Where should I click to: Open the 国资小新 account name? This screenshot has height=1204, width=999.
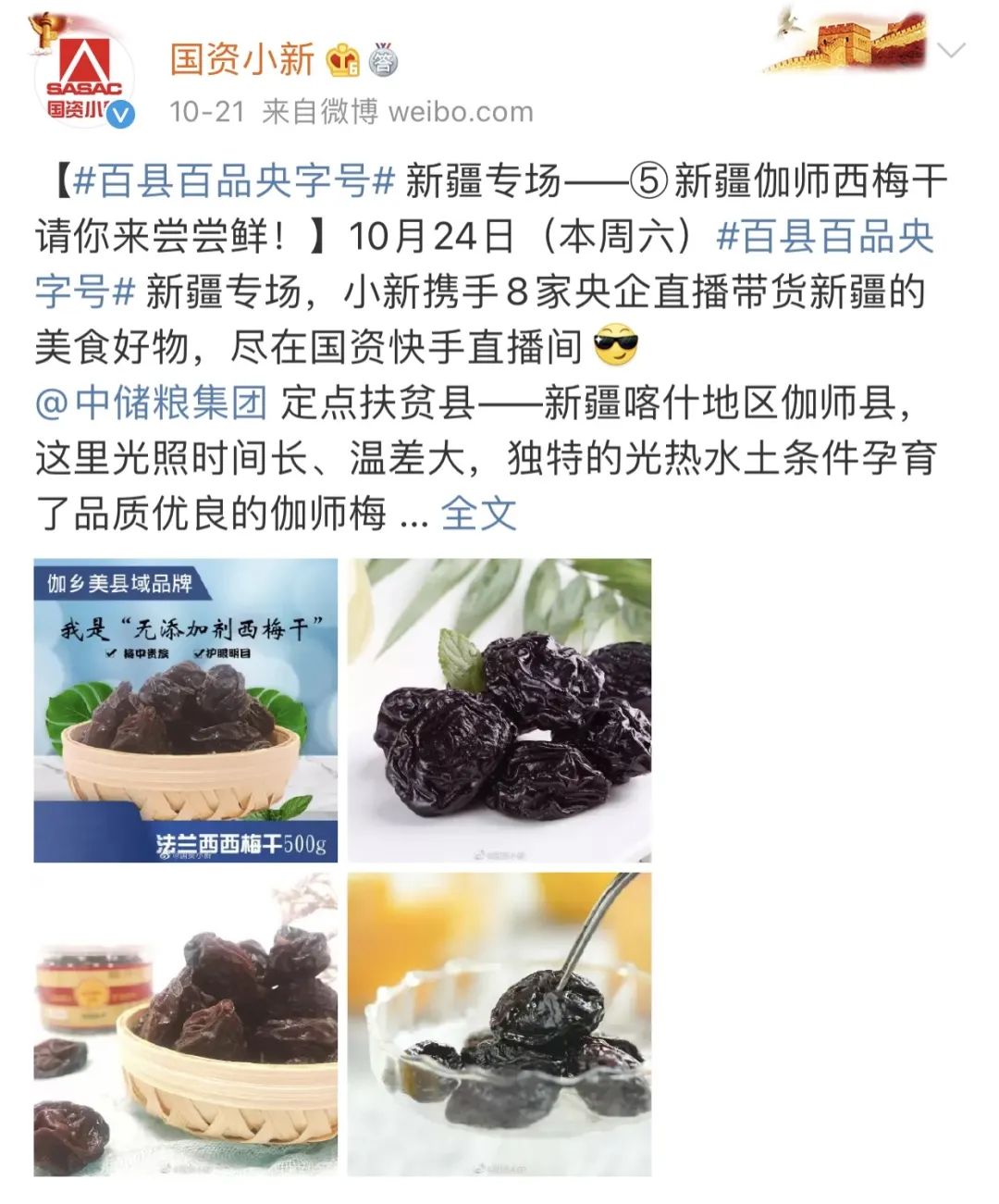pos(242,59)
